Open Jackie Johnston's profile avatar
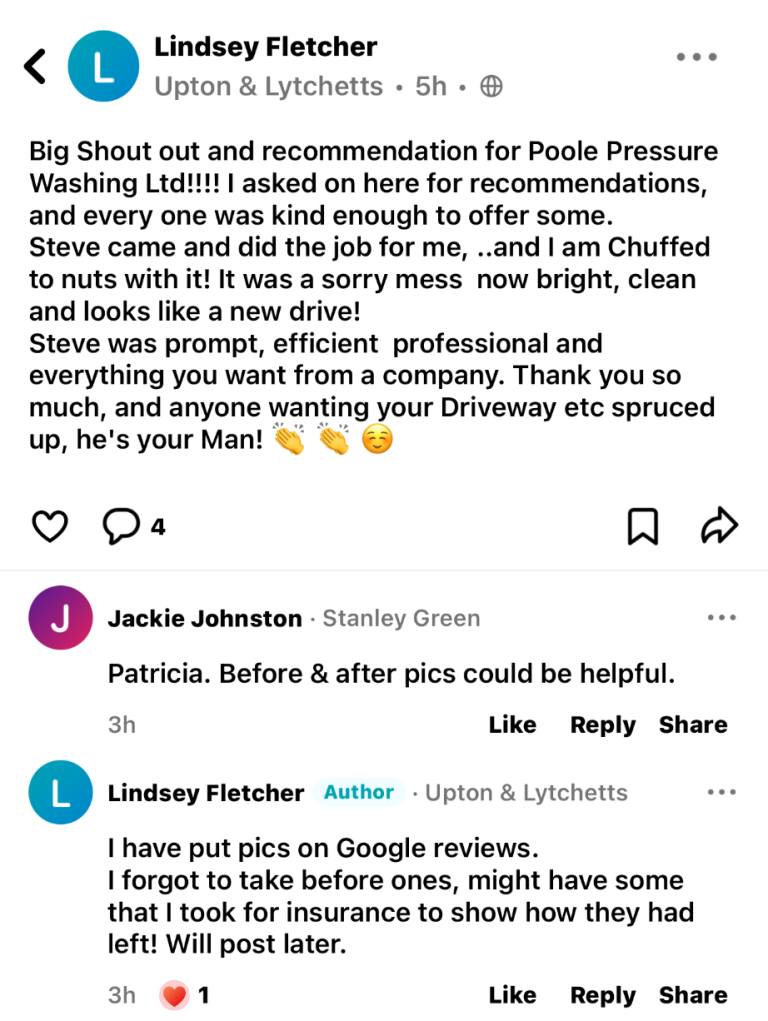Image resolution: width=768 pixels, height=1021 pixels. 61,618
